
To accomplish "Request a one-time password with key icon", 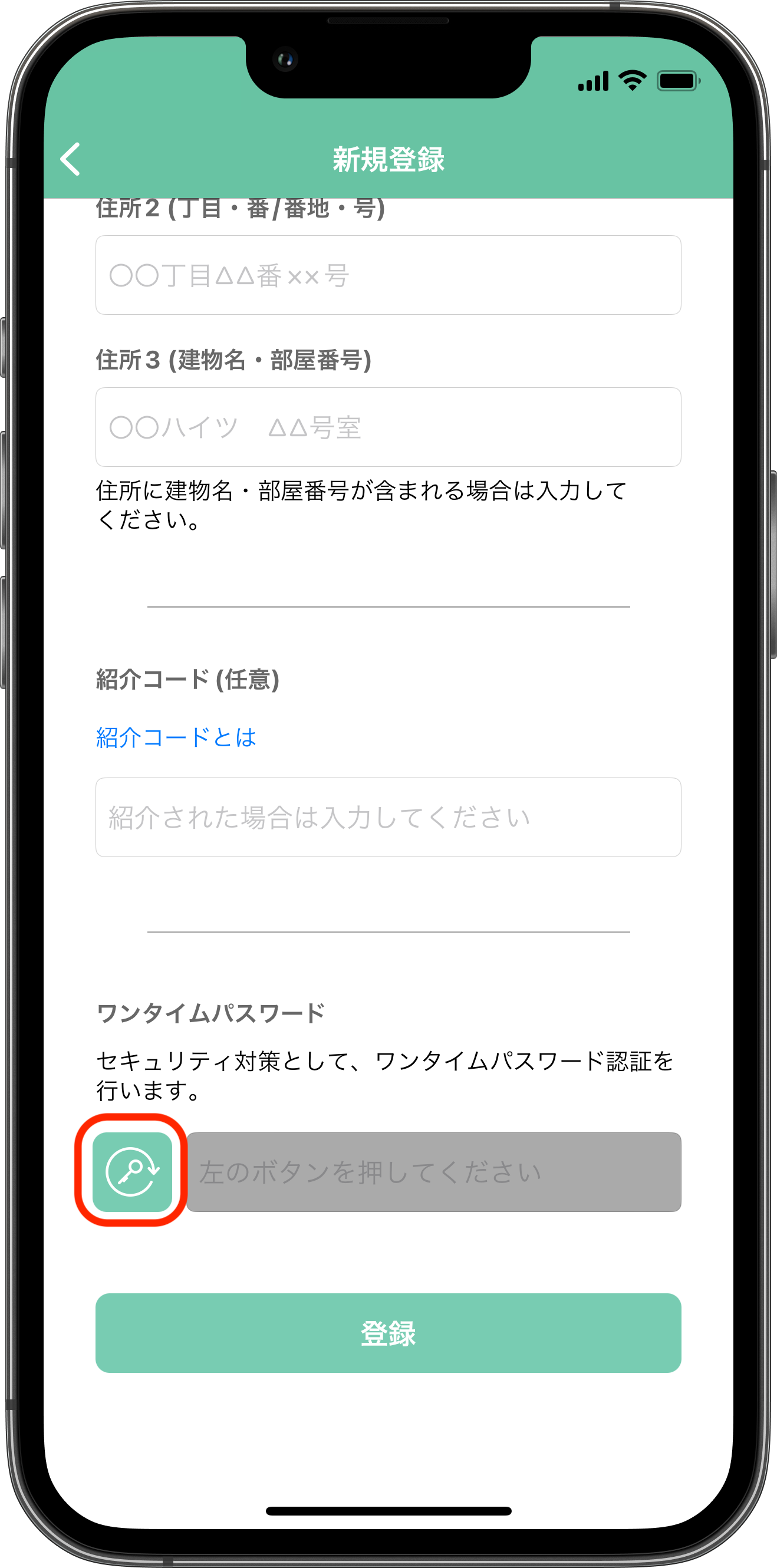I will click(x=132, y=1172).
